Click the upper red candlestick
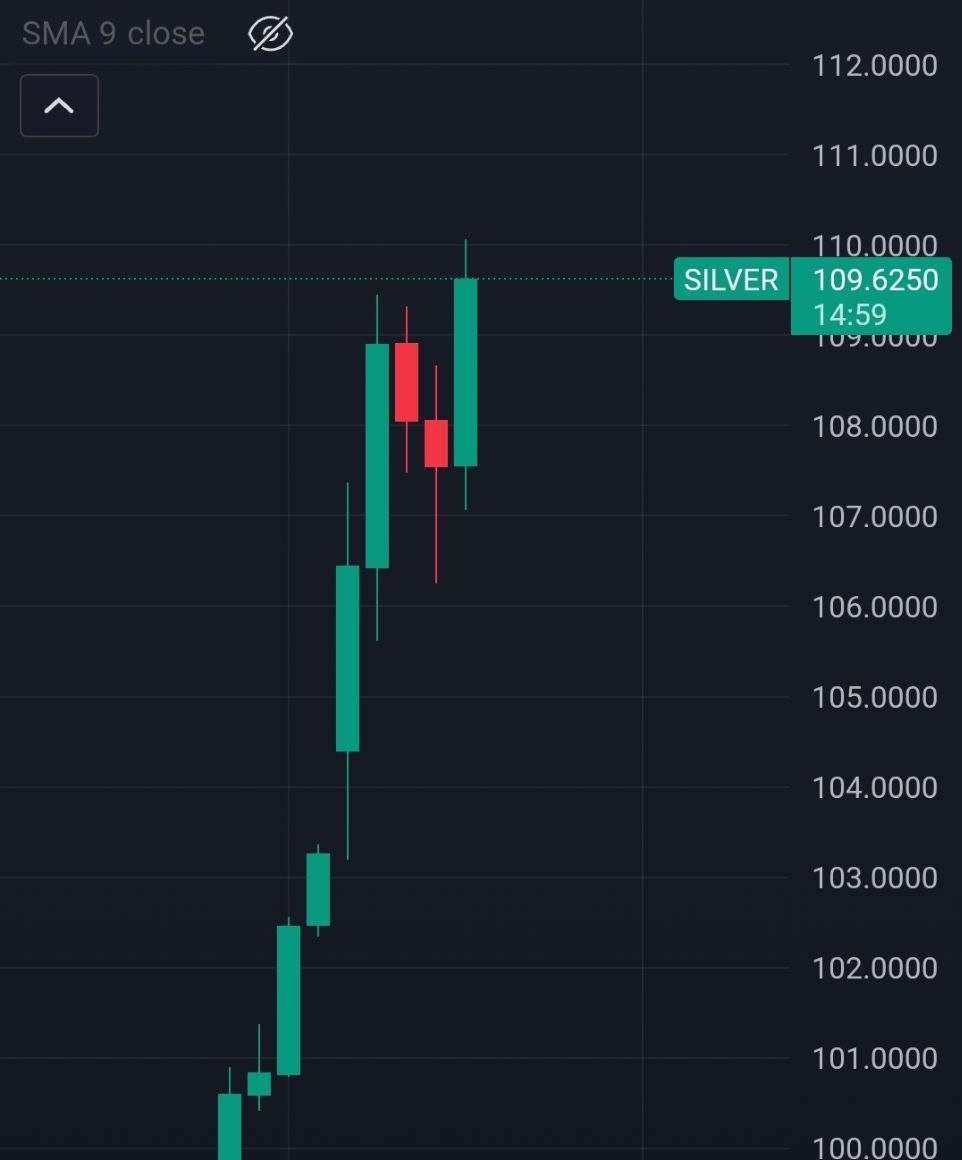The image size is (962, 1160). coord(406,380)
